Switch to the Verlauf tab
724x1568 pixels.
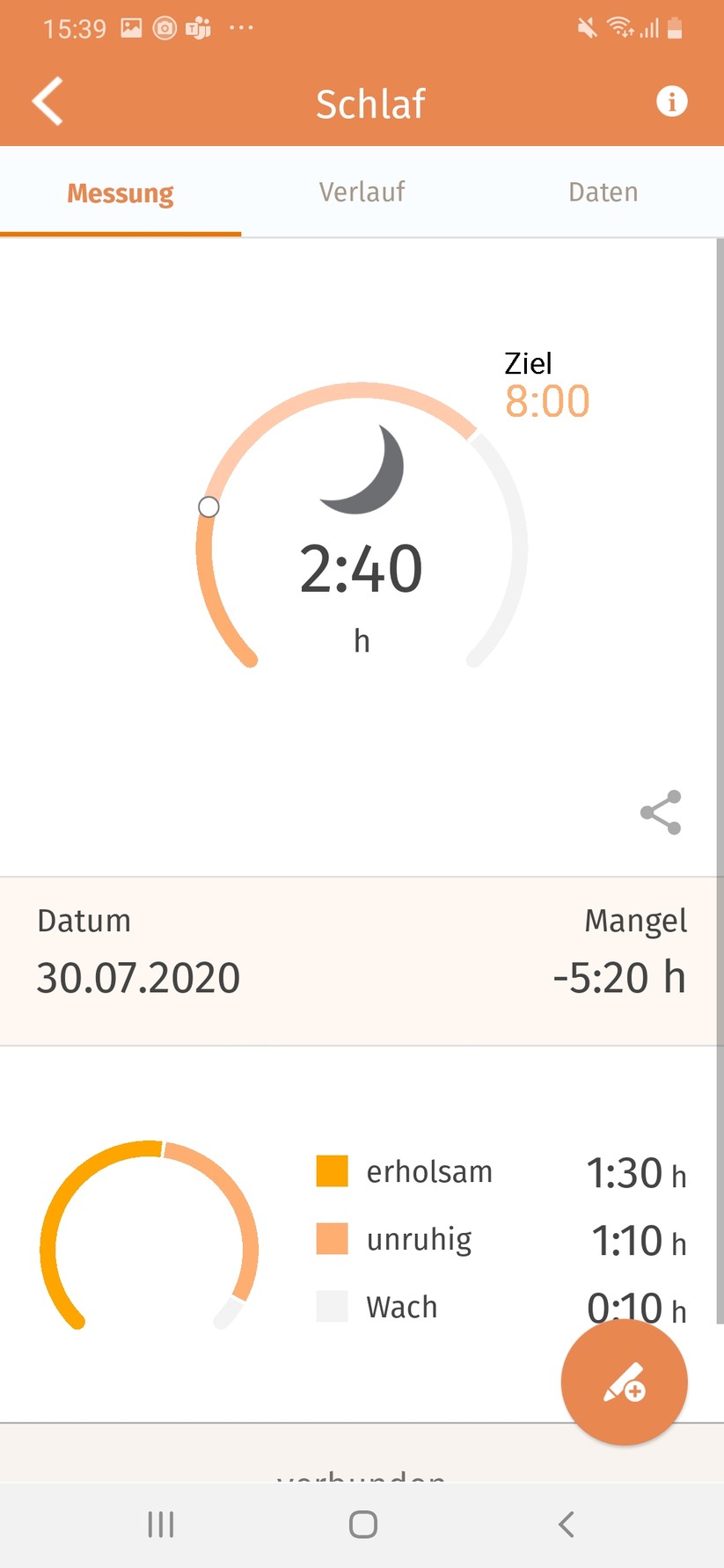362,192
